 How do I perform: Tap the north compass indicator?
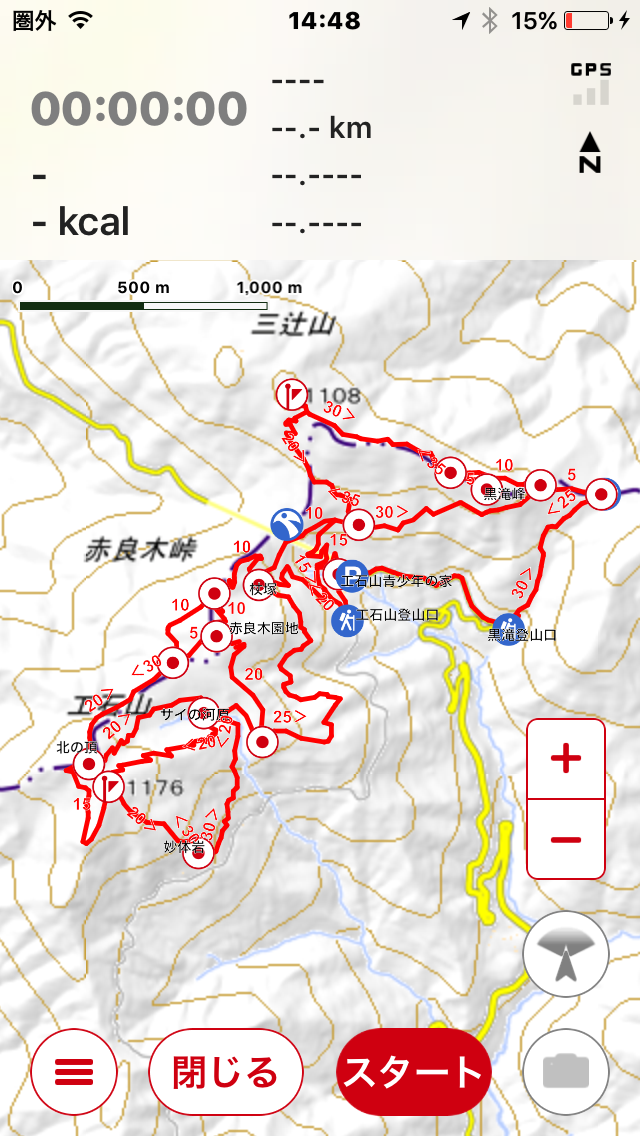(x=590, y=153)
